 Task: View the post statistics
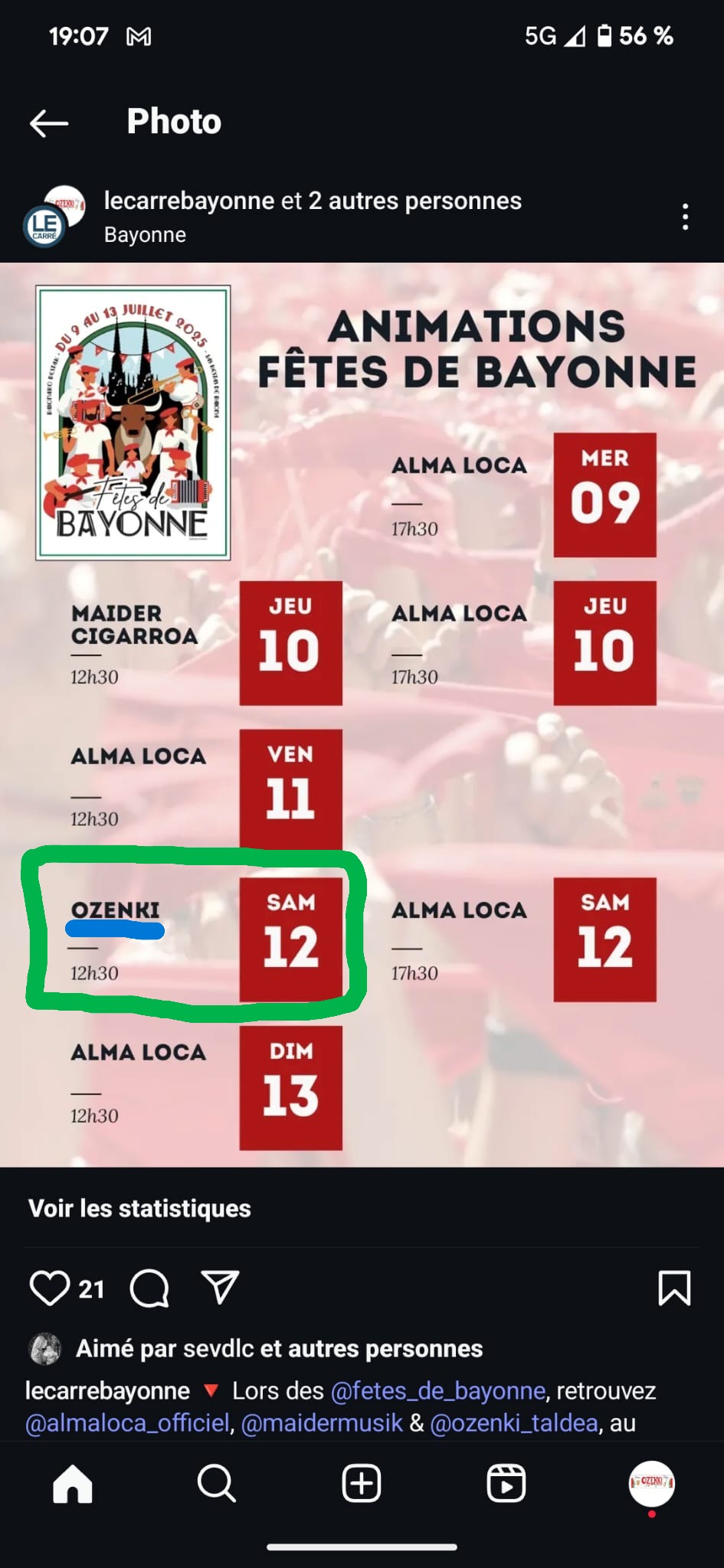pos(139,1208)
